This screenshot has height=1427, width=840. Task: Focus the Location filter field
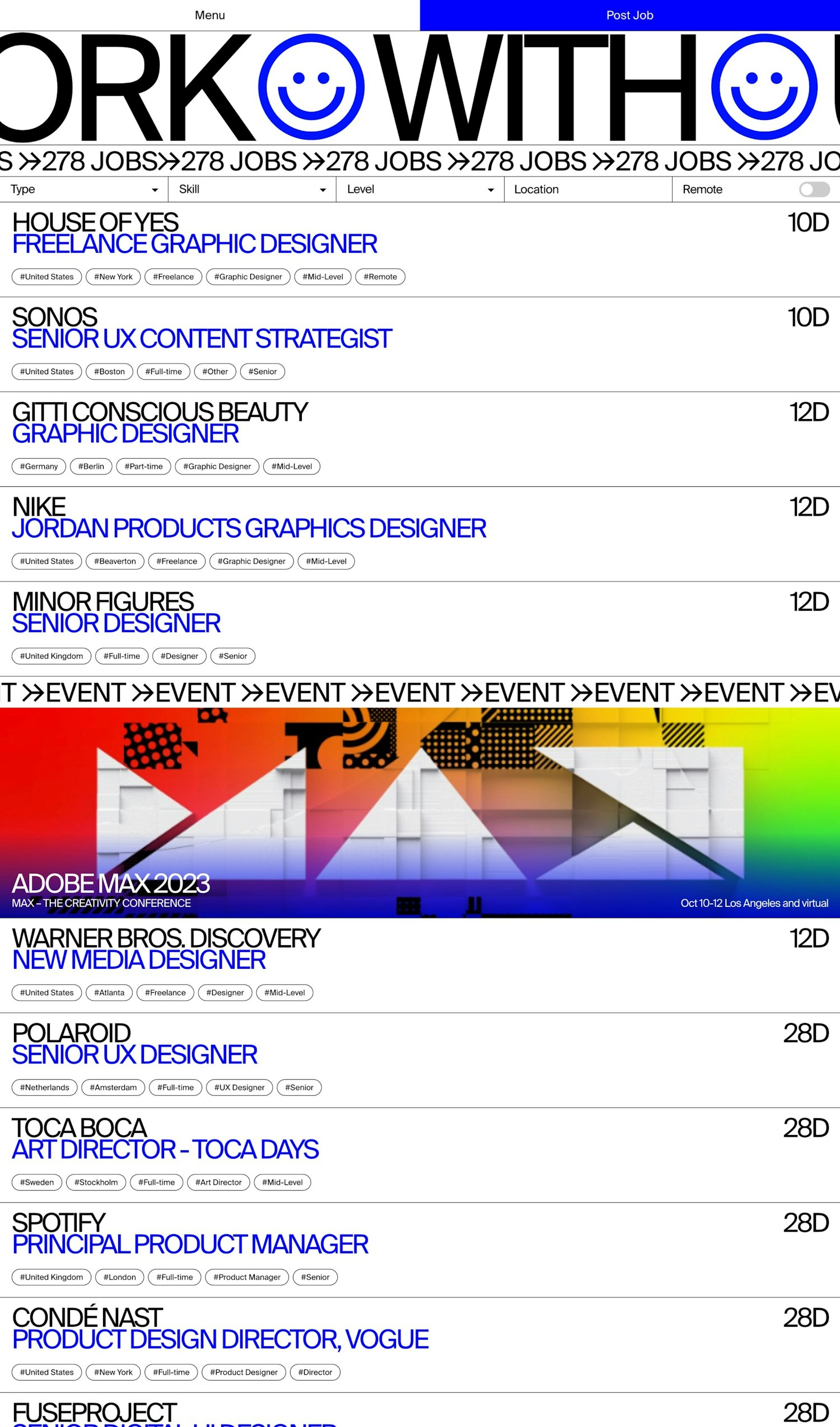587,189
